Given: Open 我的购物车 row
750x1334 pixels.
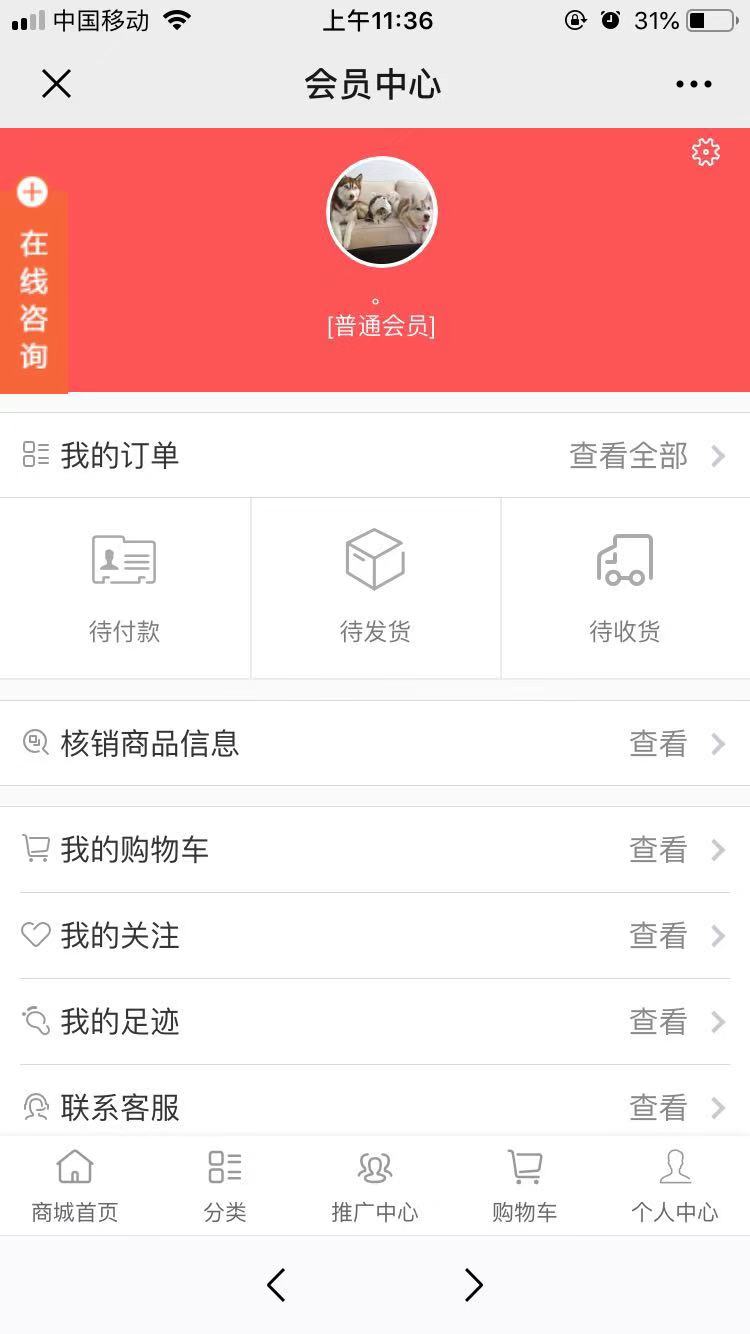Looking at the screenshot, I should (x=375, y=850).
